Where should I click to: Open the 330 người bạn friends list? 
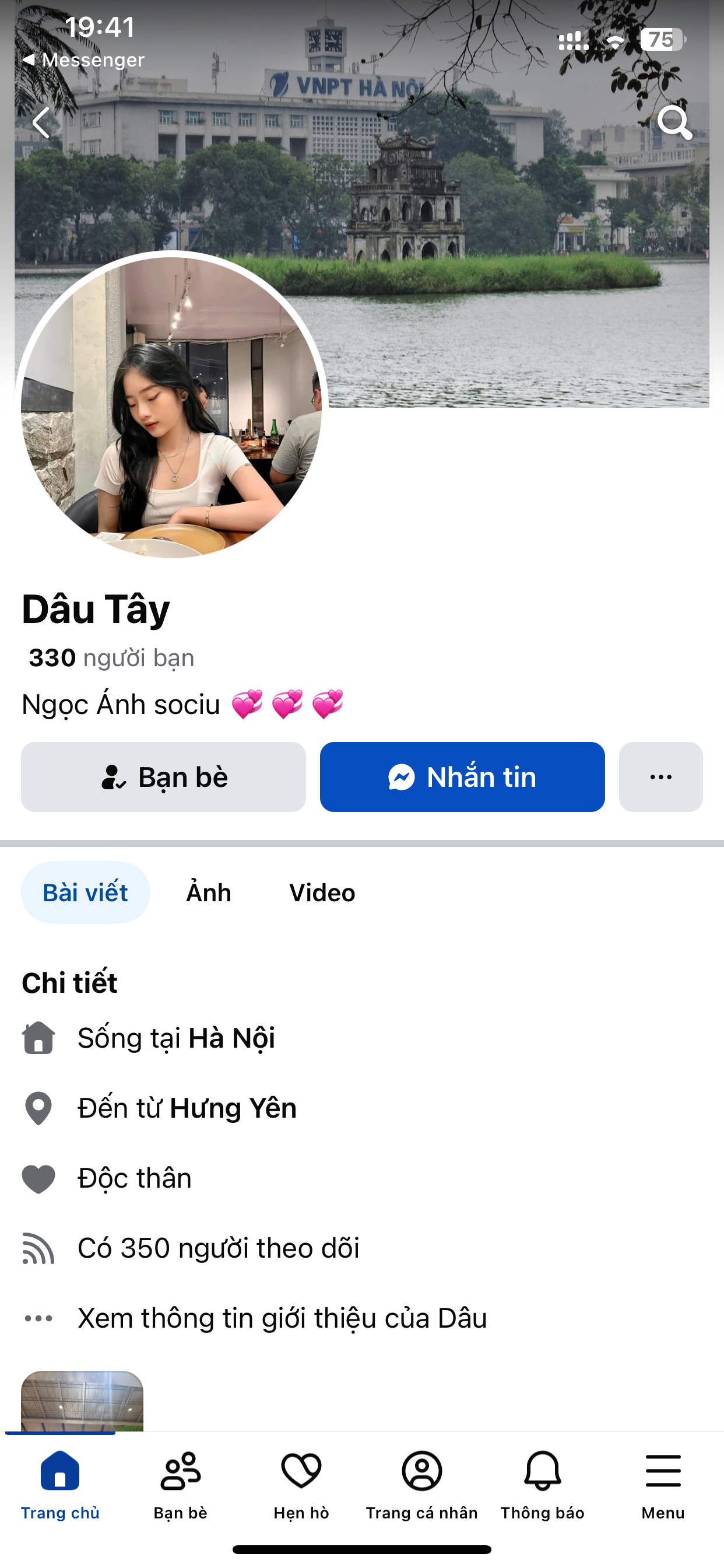pyautogui.click(x=111, y=658)
